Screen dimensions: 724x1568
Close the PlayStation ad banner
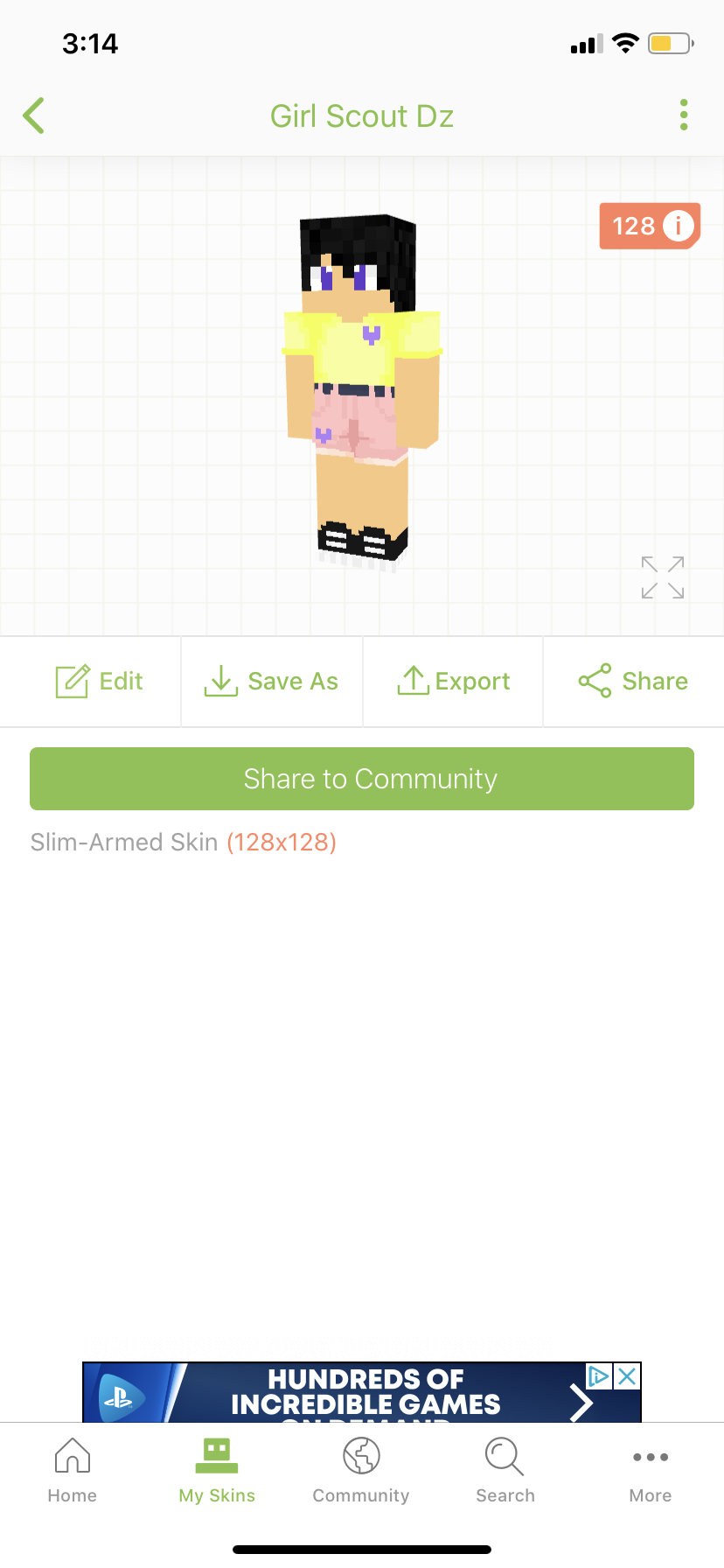627,1376
